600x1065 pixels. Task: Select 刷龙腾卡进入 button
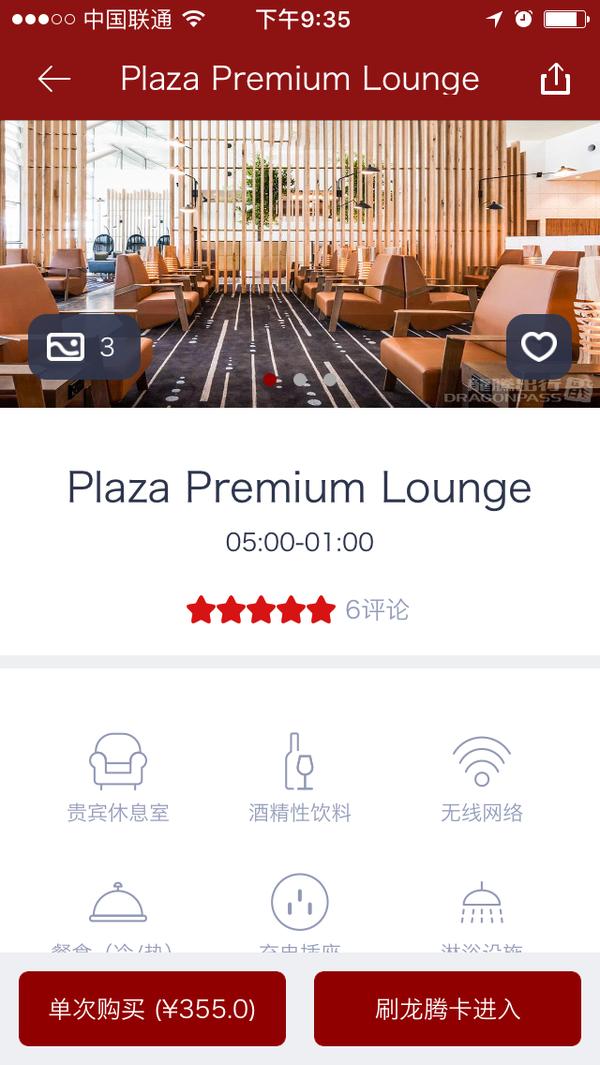(447, 1008)
